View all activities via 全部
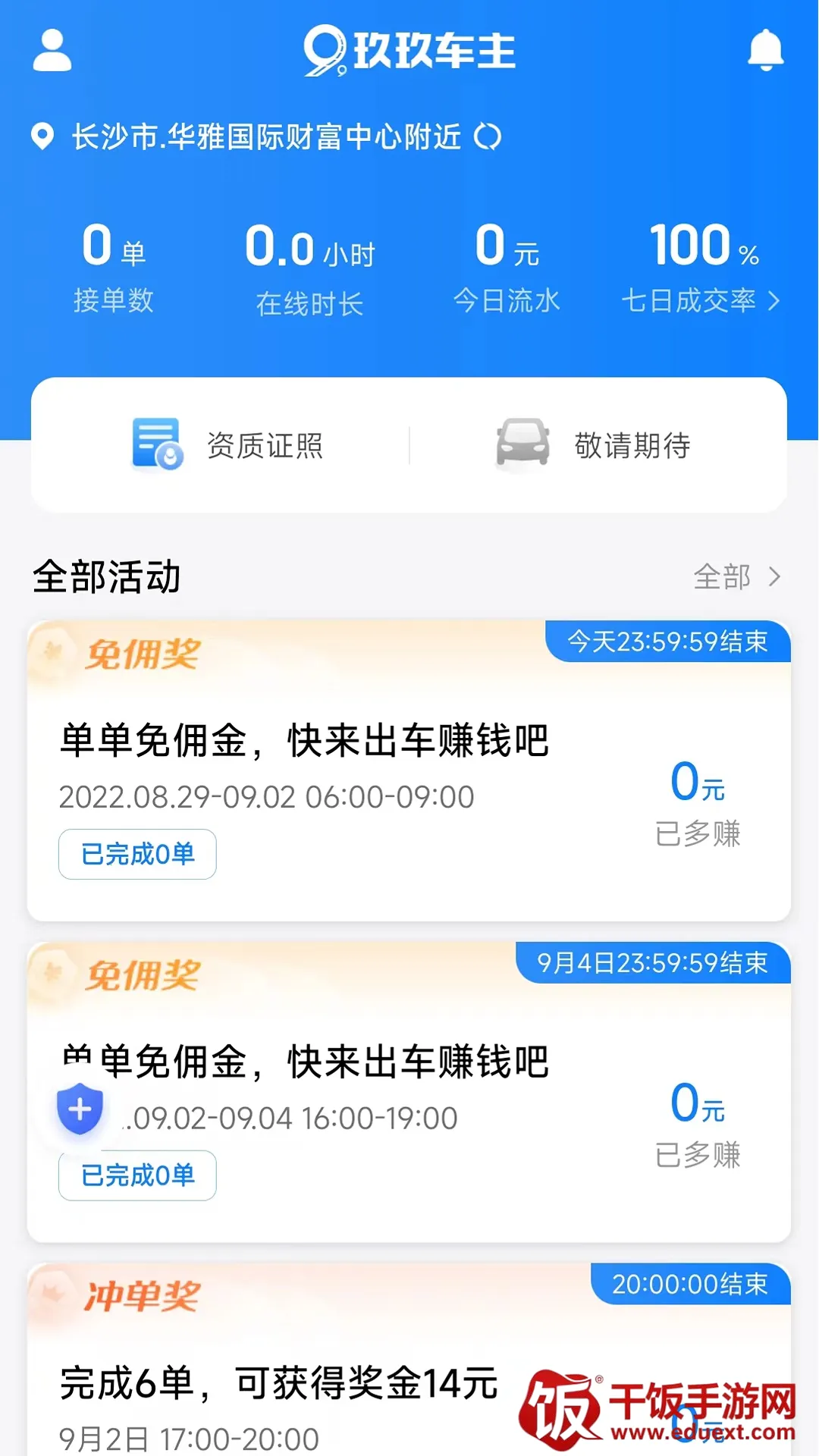The image size is (819, 1456). click(x=736, y=577)
